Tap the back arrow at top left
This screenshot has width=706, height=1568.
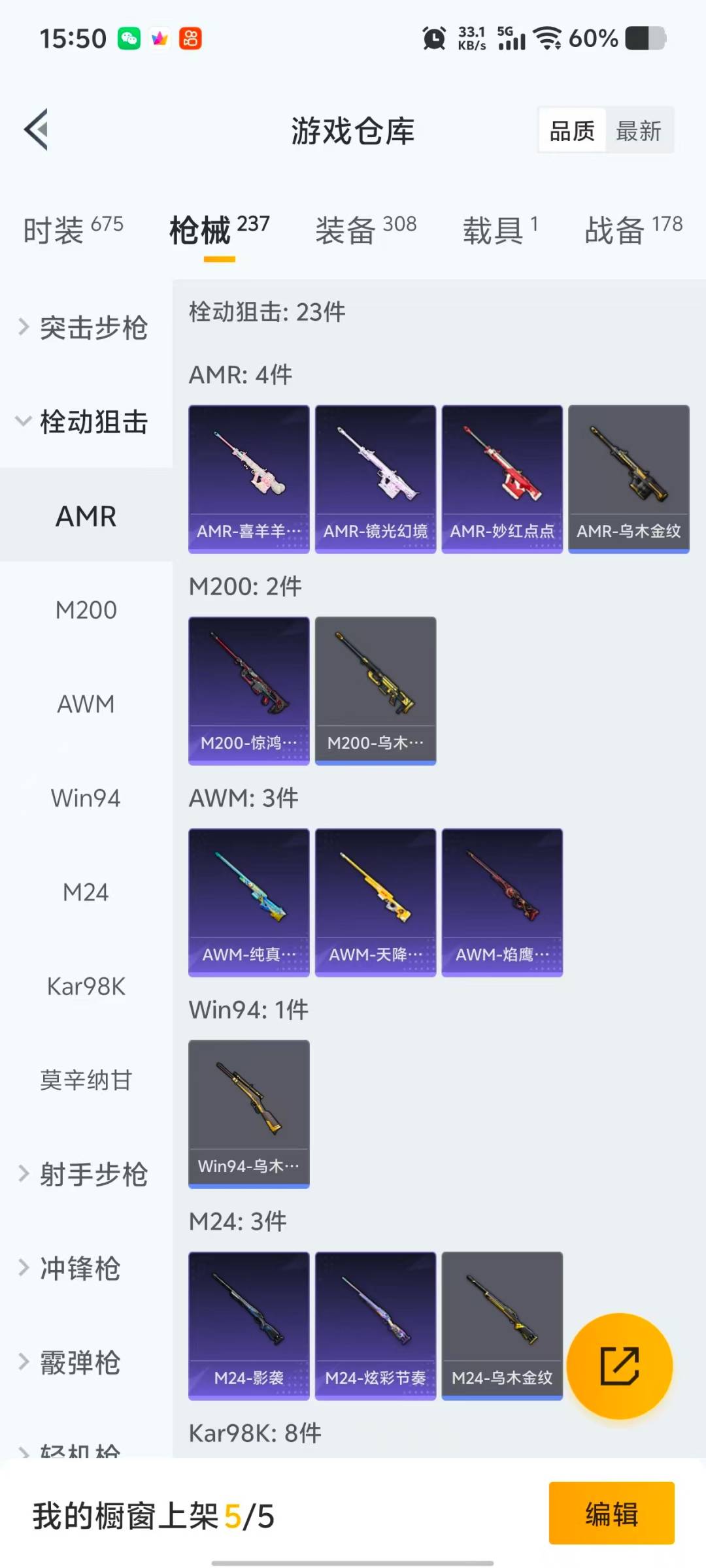point(37,129)
